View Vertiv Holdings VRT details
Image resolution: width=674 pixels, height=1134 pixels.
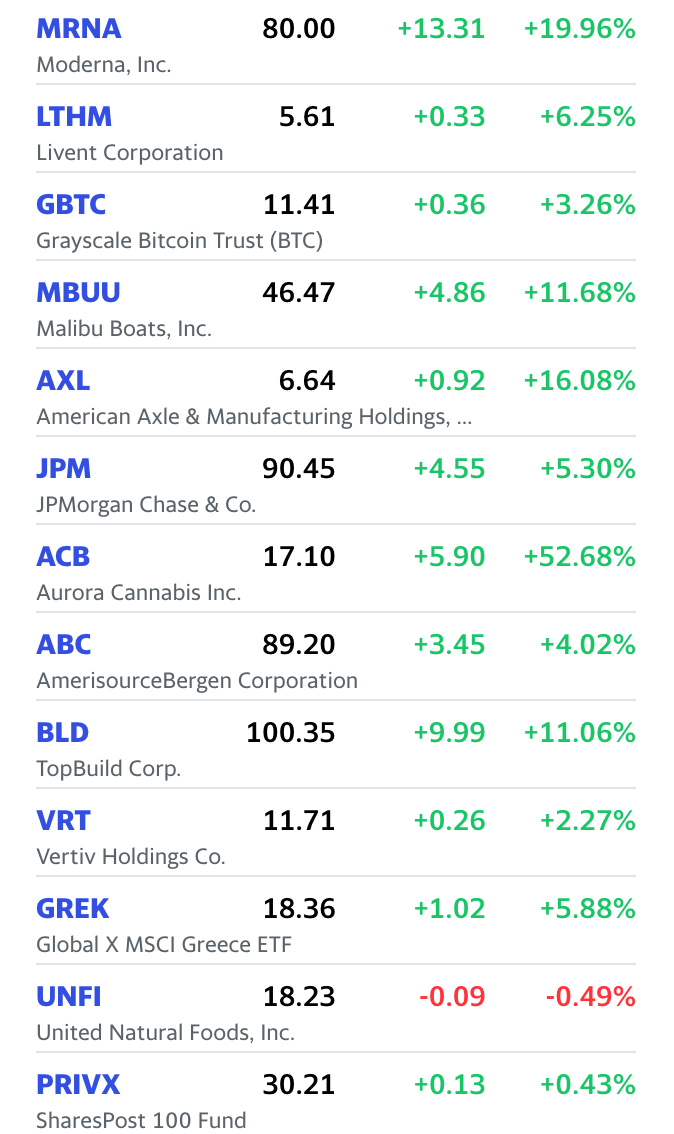coord(63,821)
